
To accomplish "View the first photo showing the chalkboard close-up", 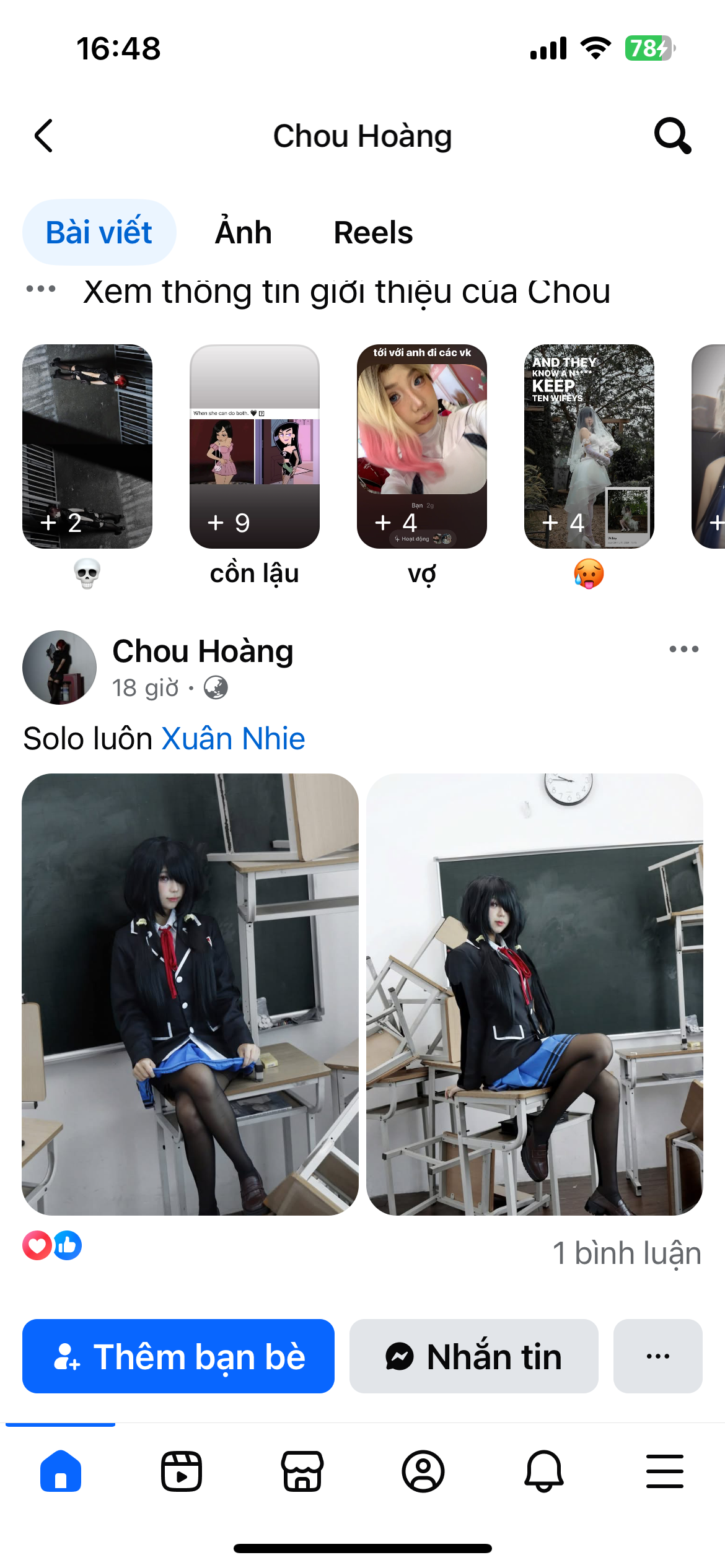I will click(190, 994).
